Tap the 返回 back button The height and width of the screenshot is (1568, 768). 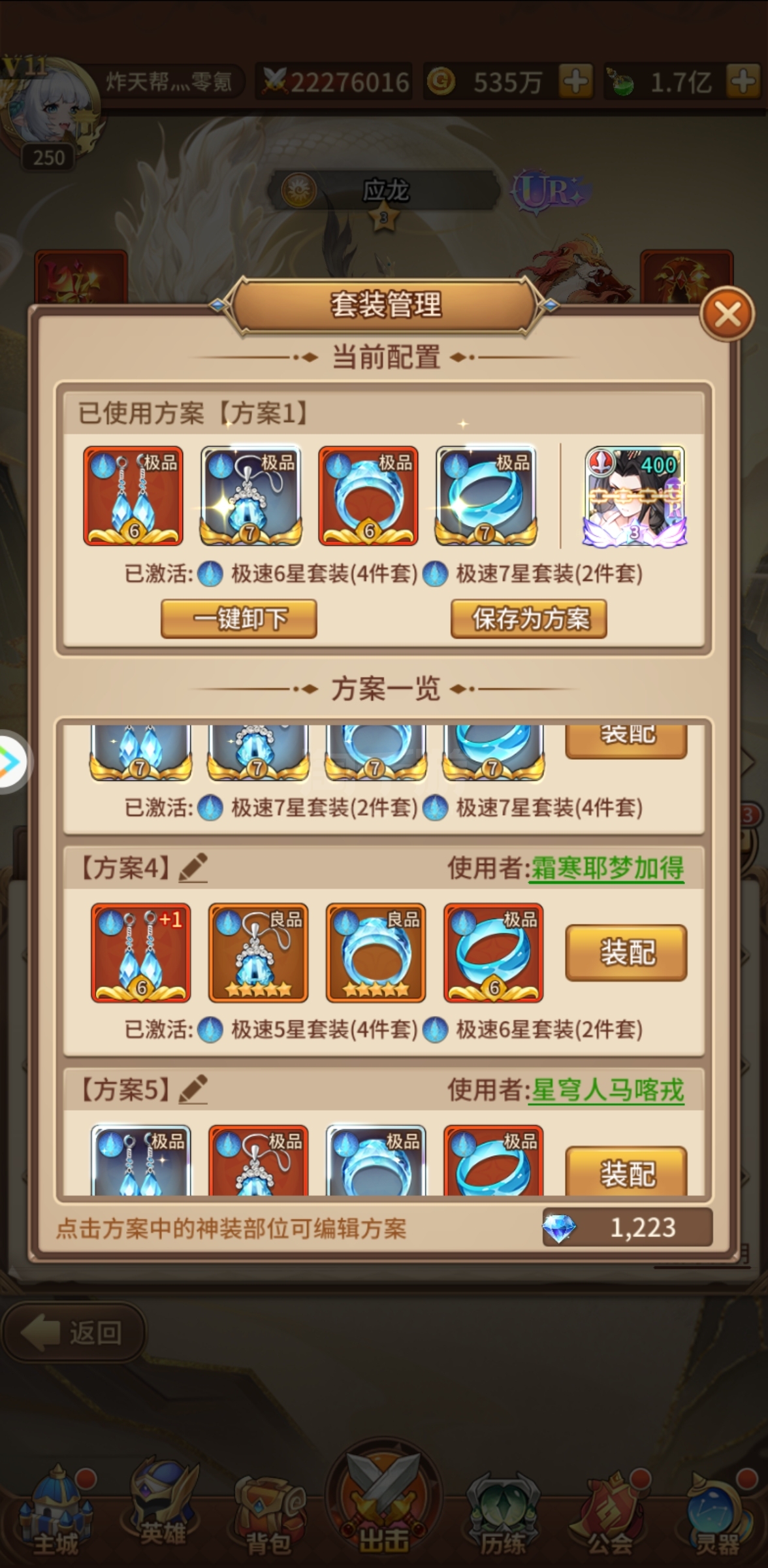click(x=74, y=1333)
